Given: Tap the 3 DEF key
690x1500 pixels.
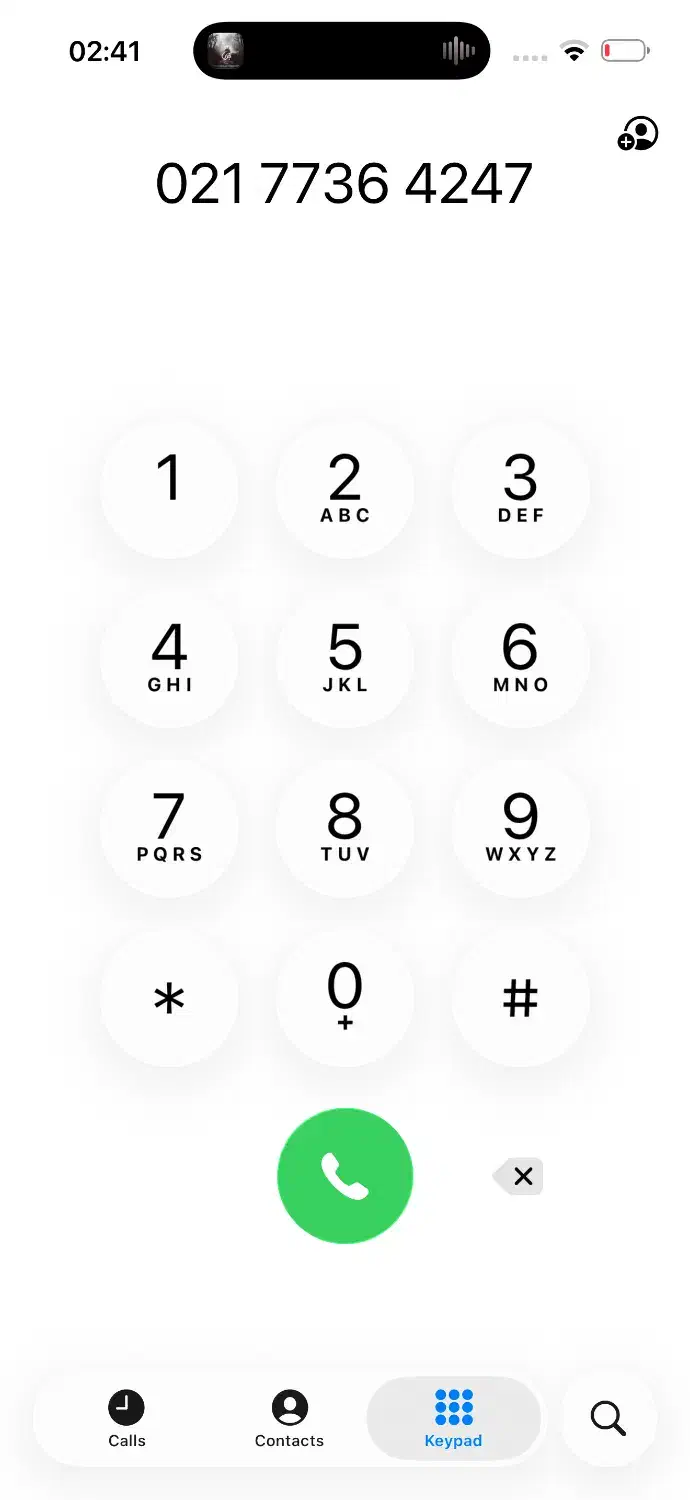Looking at the screenshot, I should click(520, 489).
